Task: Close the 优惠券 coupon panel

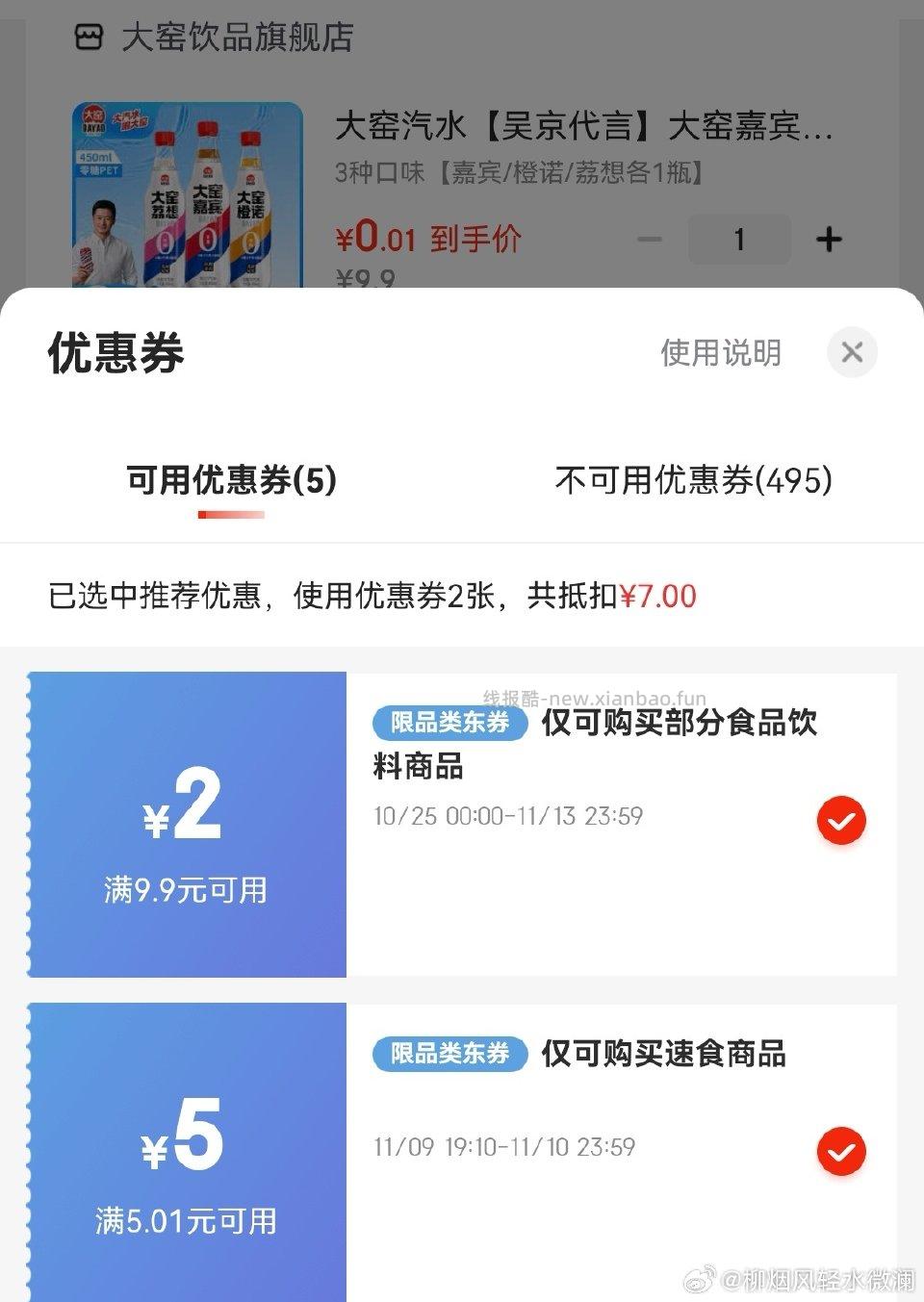Action: pyautogui.click(x=851, y=352)
